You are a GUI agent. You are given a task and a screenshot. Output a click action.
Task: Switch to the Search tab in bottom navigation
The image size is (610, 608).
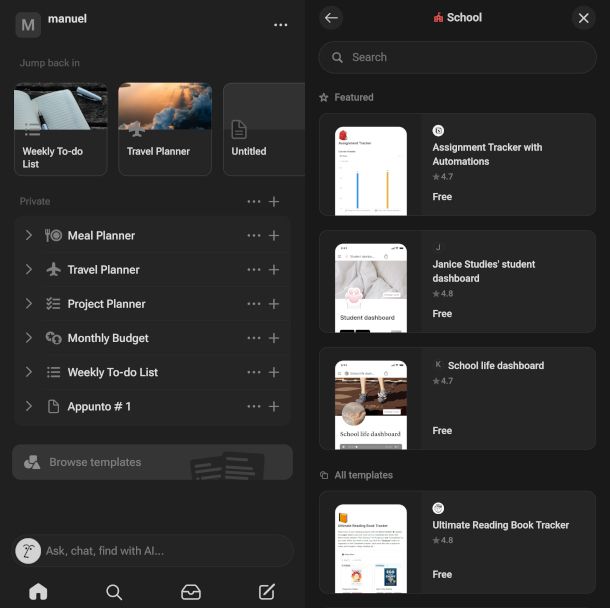pyautogui.click(x=114, y=592)
